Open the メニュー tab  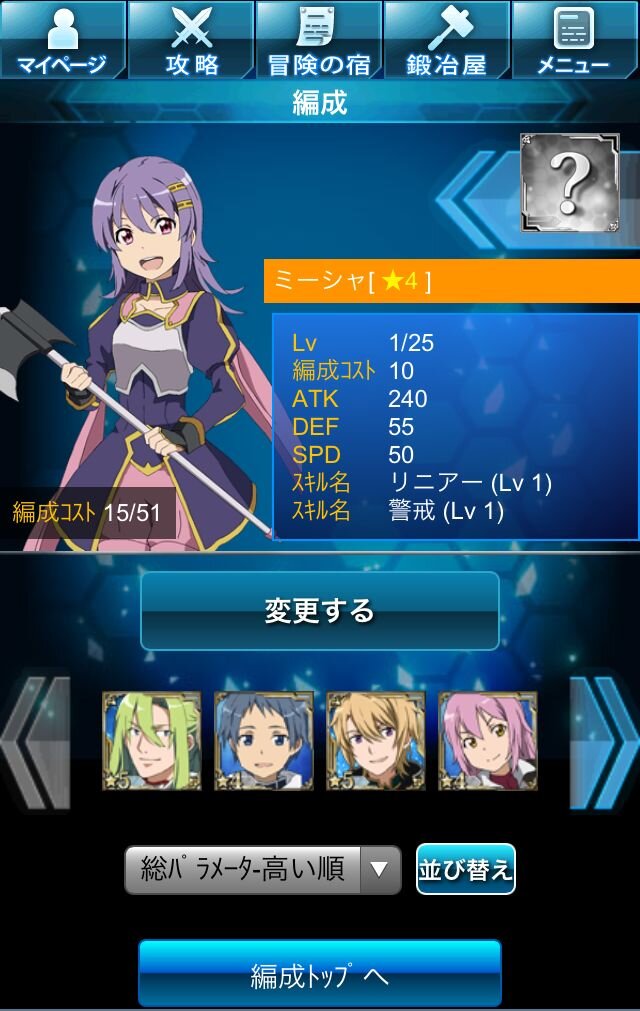[574, 40]
